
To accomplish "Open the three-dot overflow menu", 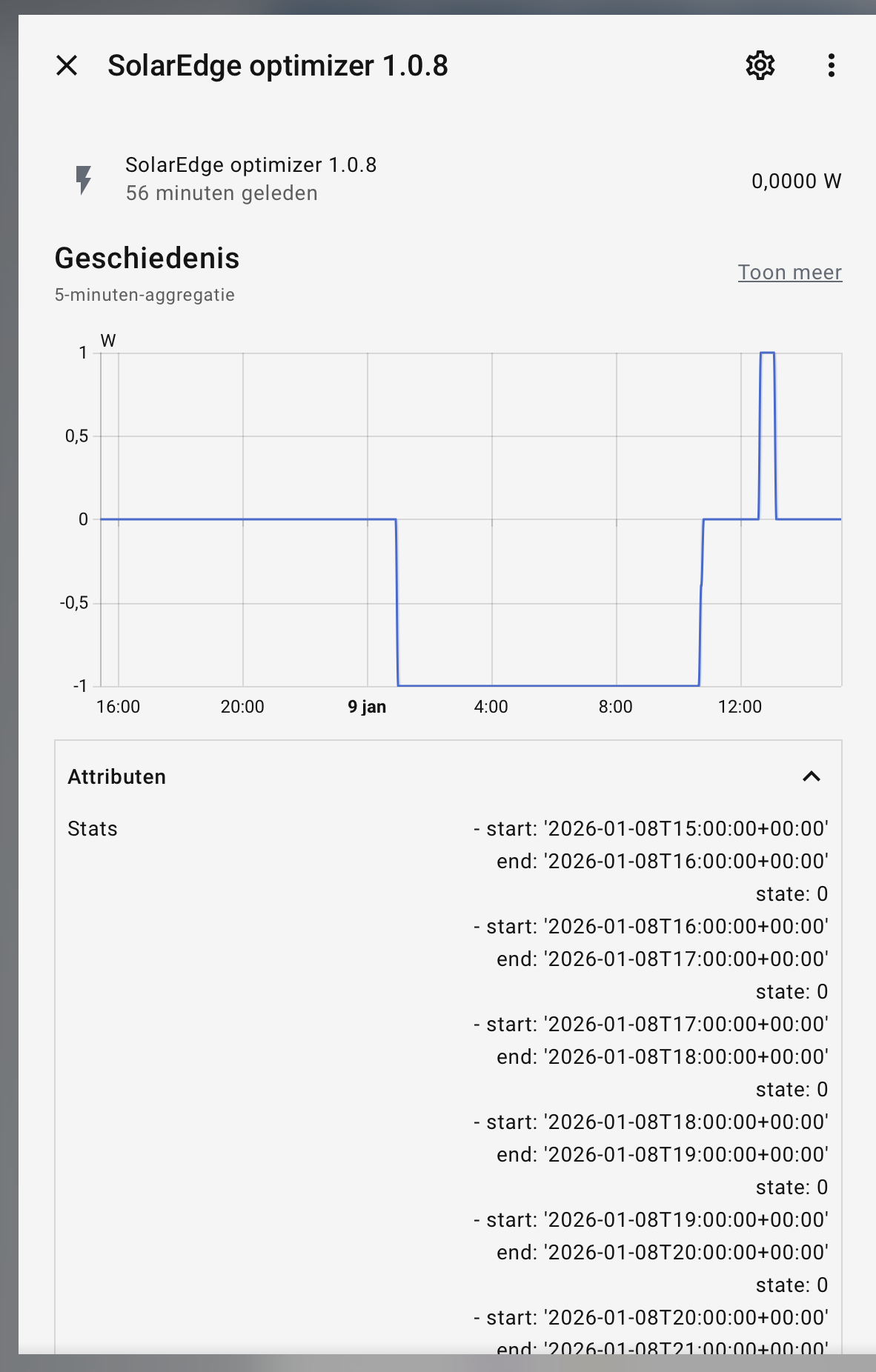I will (x=832, y=66).
